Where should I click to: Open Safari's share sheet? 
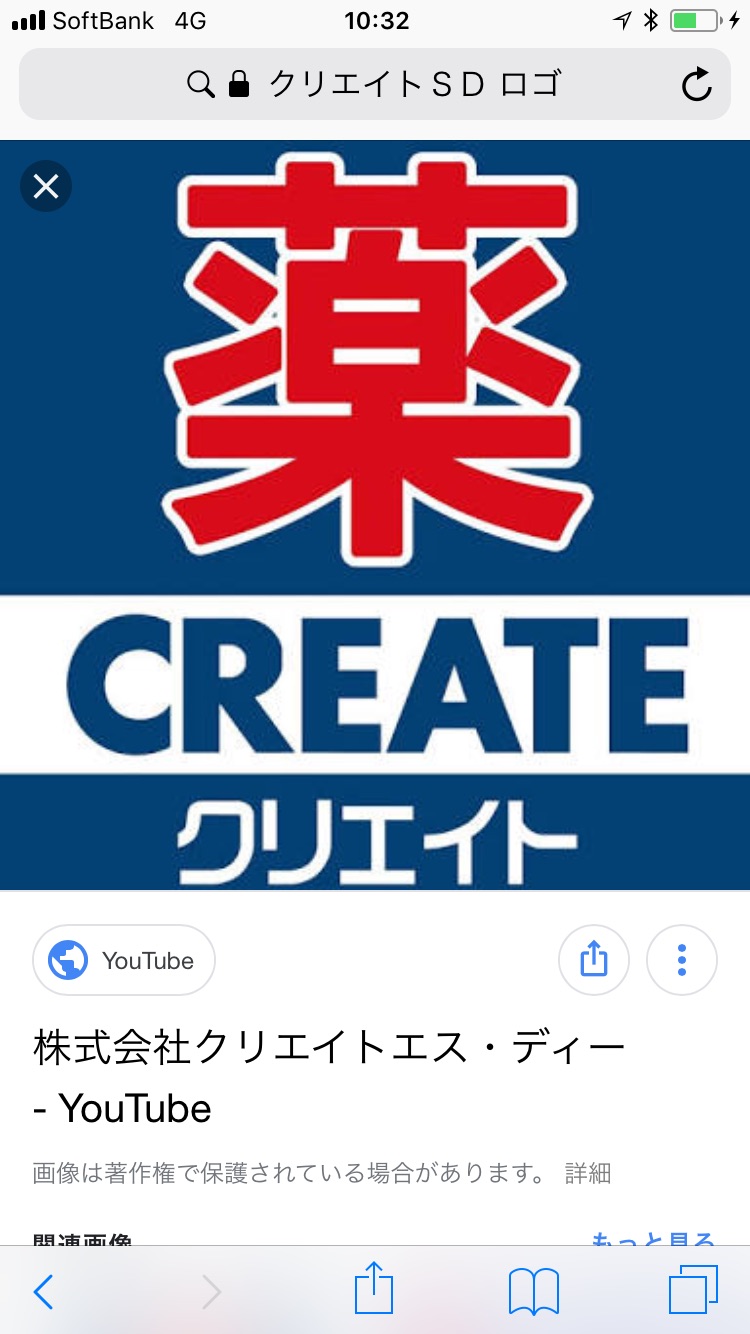374,1289
